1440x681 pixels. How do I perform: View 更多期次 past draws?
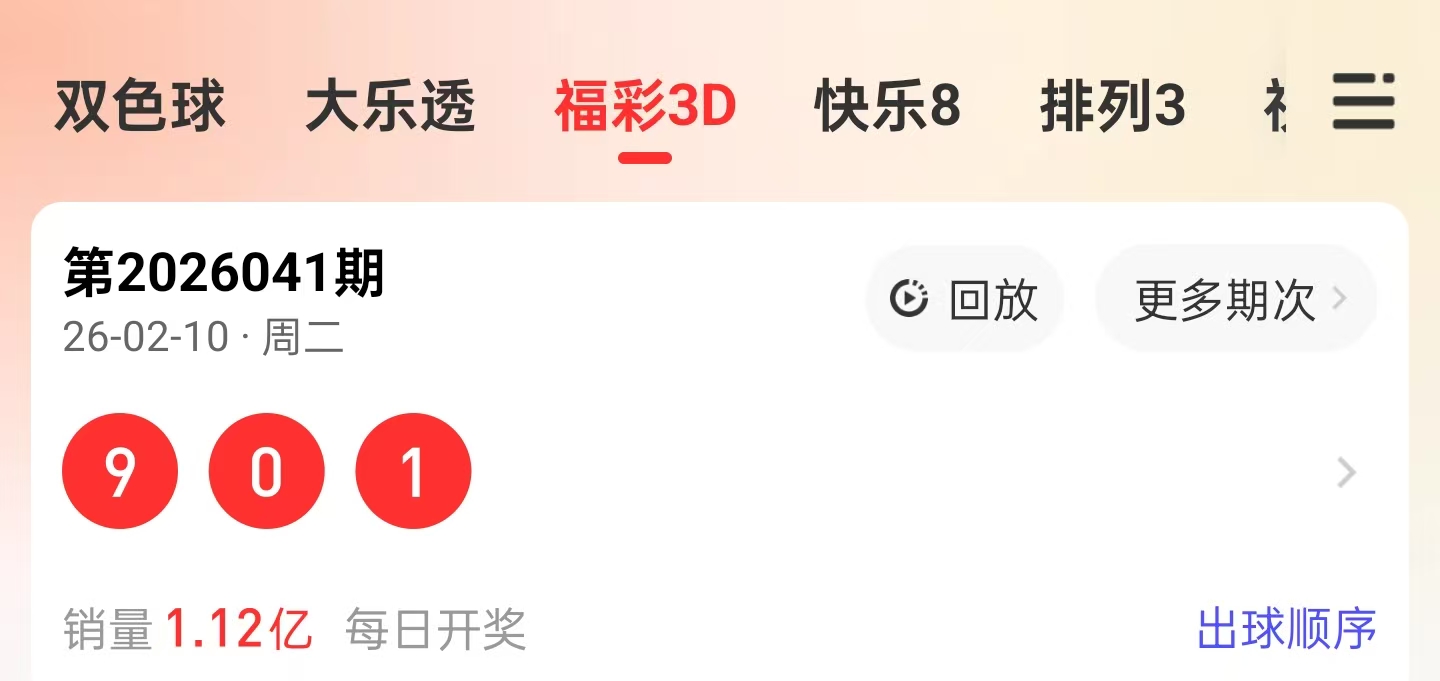[1236, 299]
